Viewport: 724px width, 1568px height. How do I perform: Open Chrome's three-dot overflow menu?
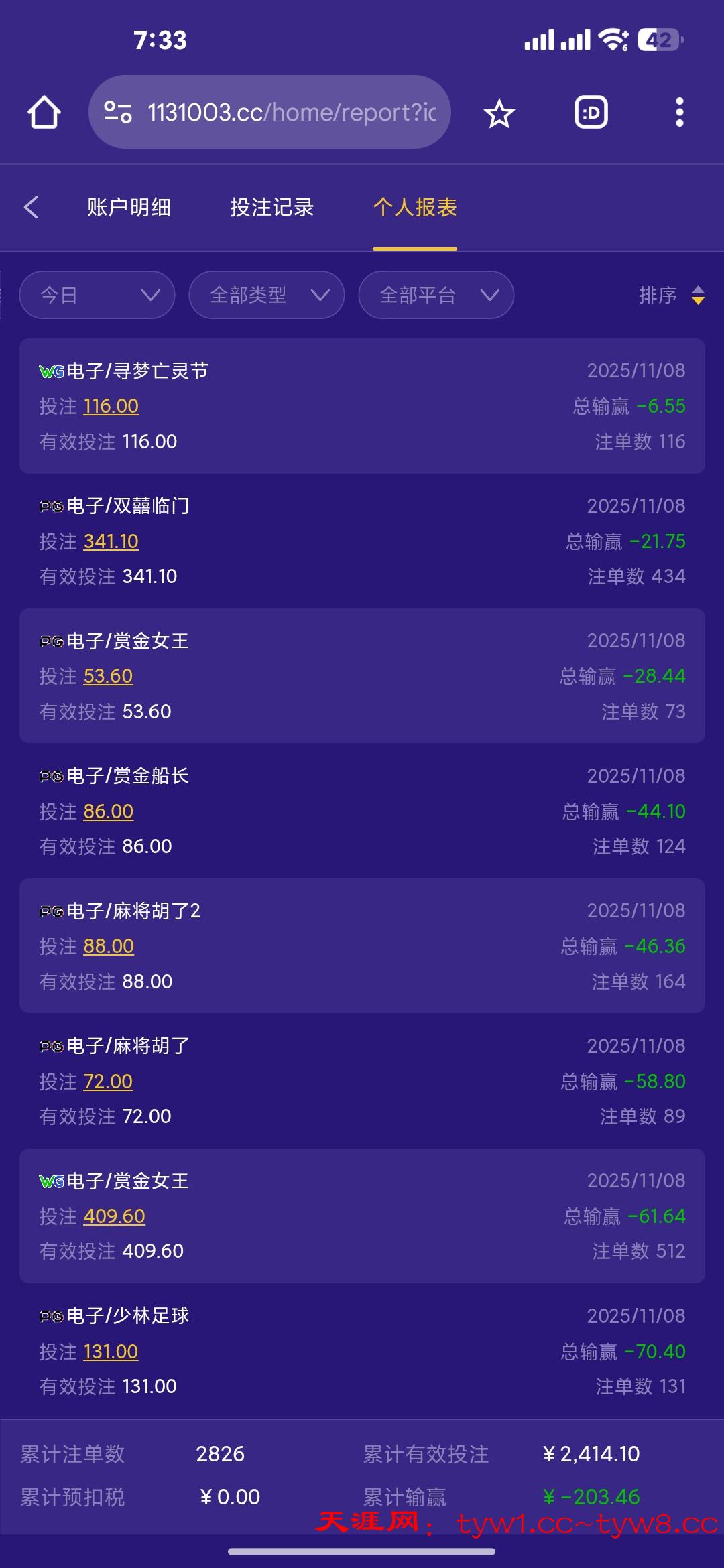(x=680, y=112)
